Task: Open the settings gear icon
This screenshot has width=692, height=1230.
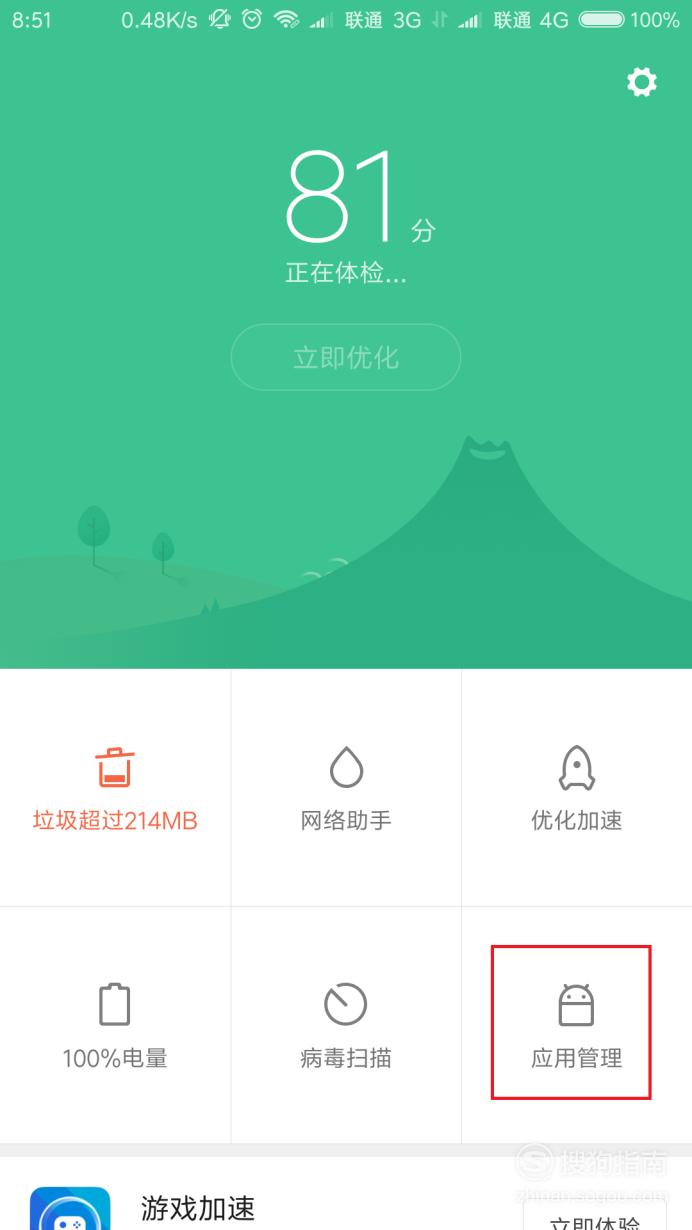Action: [x=642, y=82]
